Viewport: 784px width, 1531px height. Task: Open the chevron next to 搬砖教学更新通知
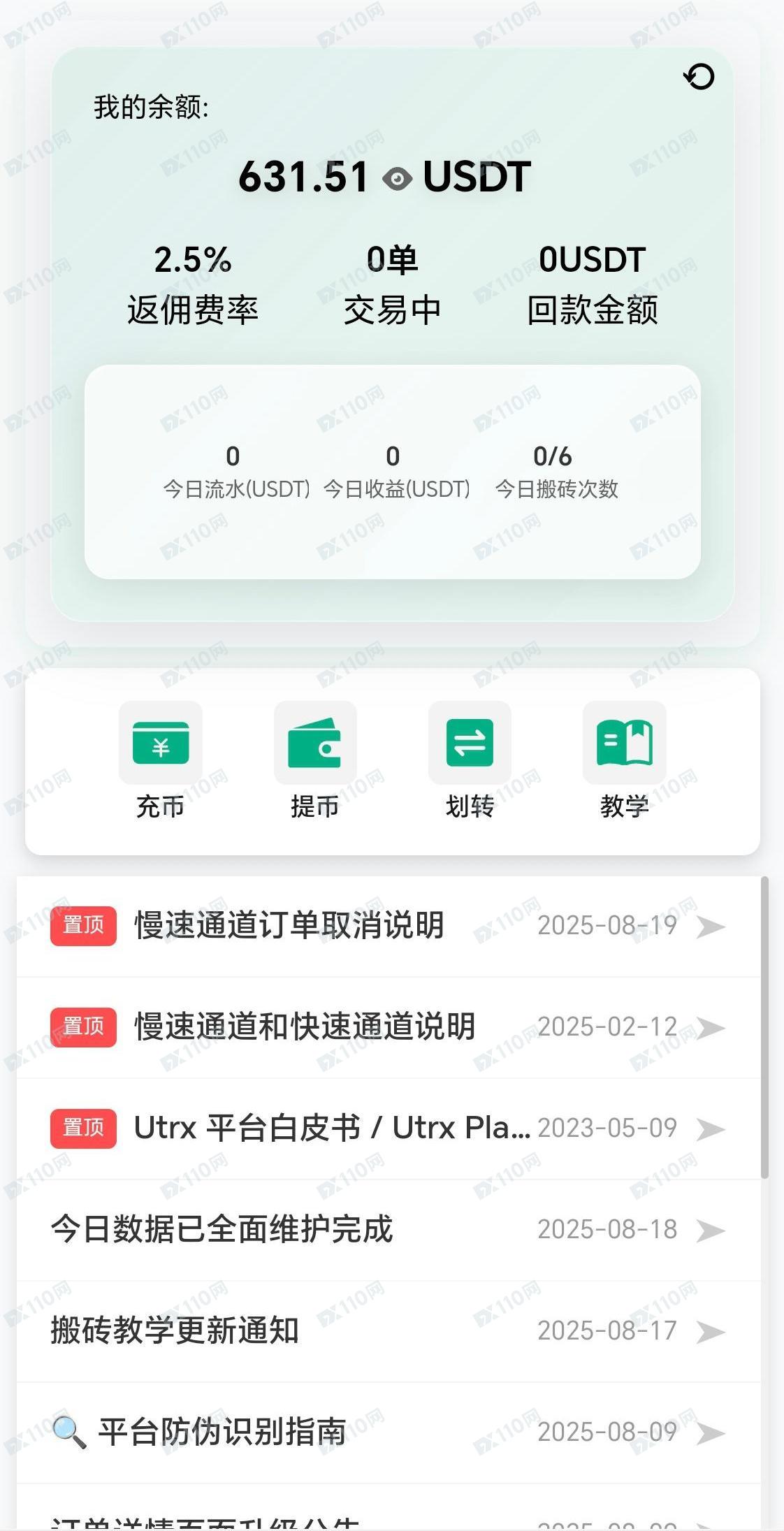[713, 1332]
